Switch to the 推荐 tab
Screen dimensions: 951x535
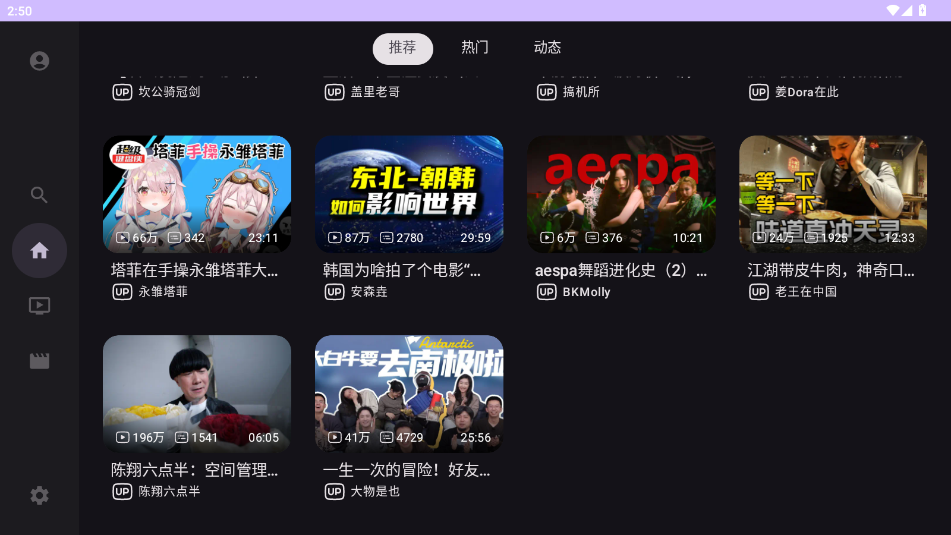tap(402, 48)
